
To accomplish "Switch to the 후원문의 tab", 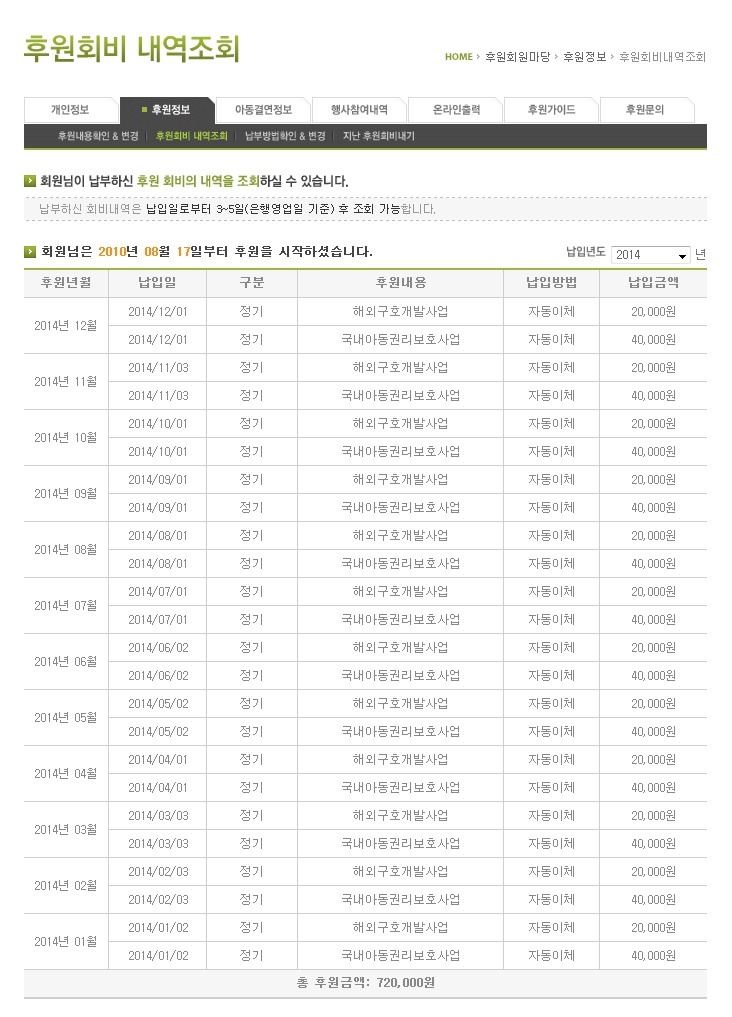I will [x=645, y=110].
